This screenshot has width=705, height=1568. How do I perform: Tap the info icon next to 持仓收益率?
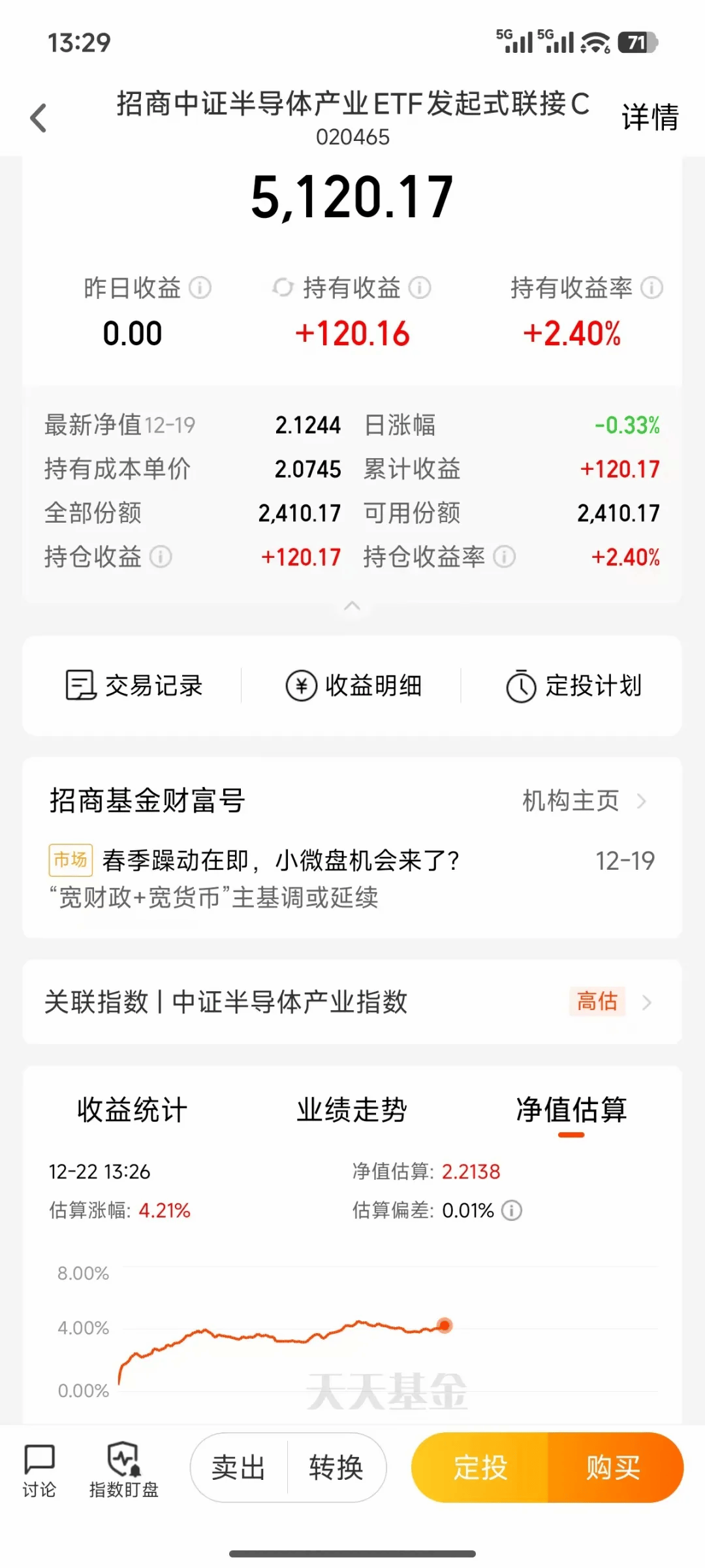coord(504,557)
